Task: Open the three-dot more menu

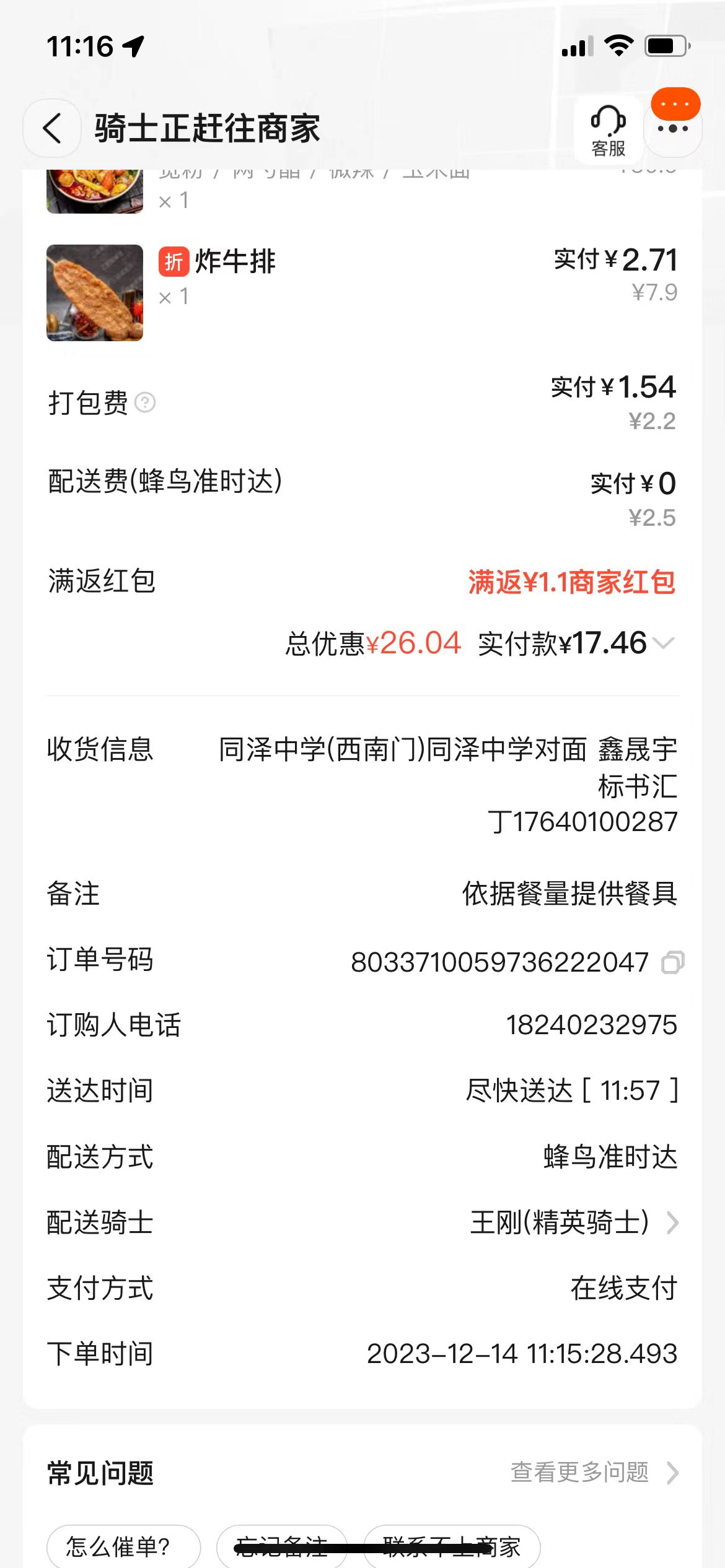Action: tap(673, 128)
